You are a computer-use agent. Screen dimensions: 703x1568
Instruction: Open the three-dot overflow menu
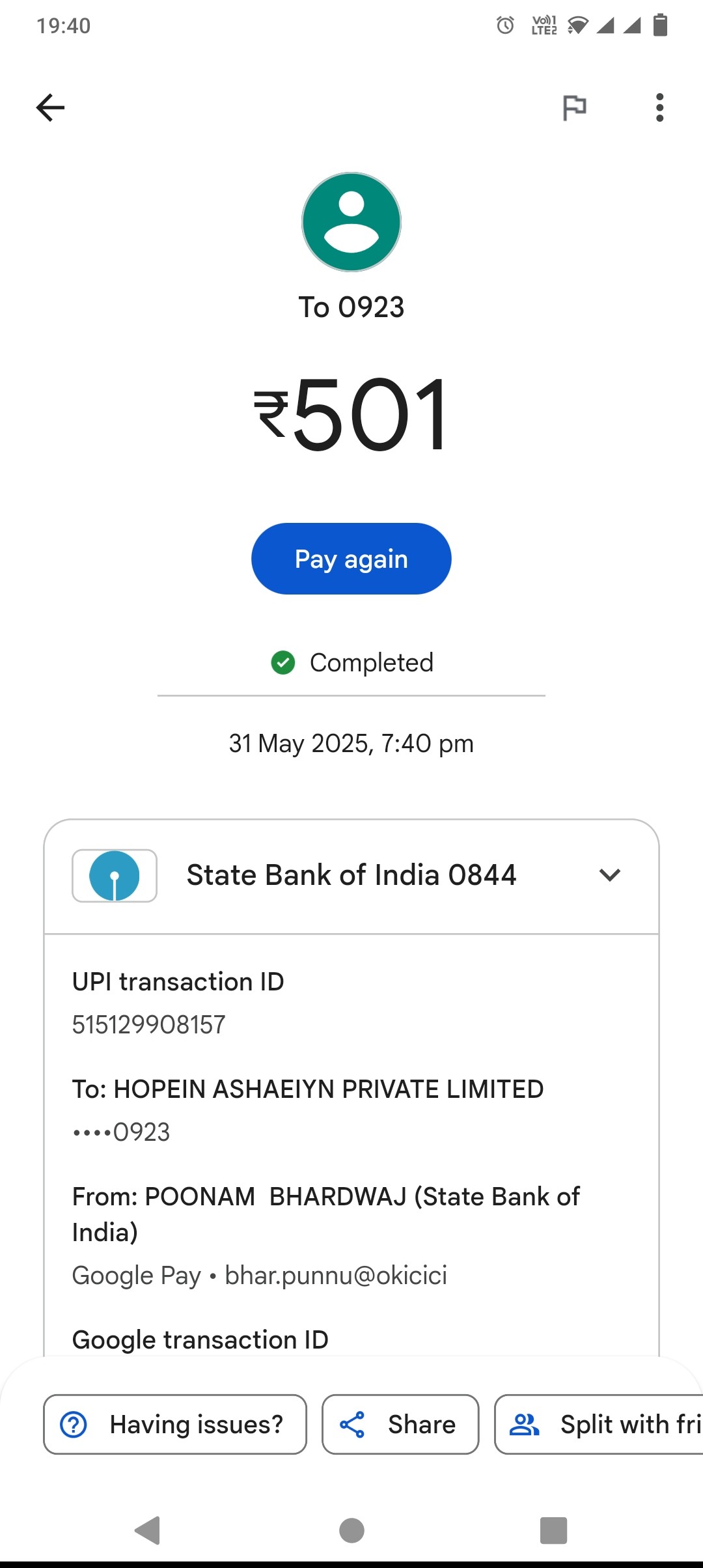(x=659, y=107)
